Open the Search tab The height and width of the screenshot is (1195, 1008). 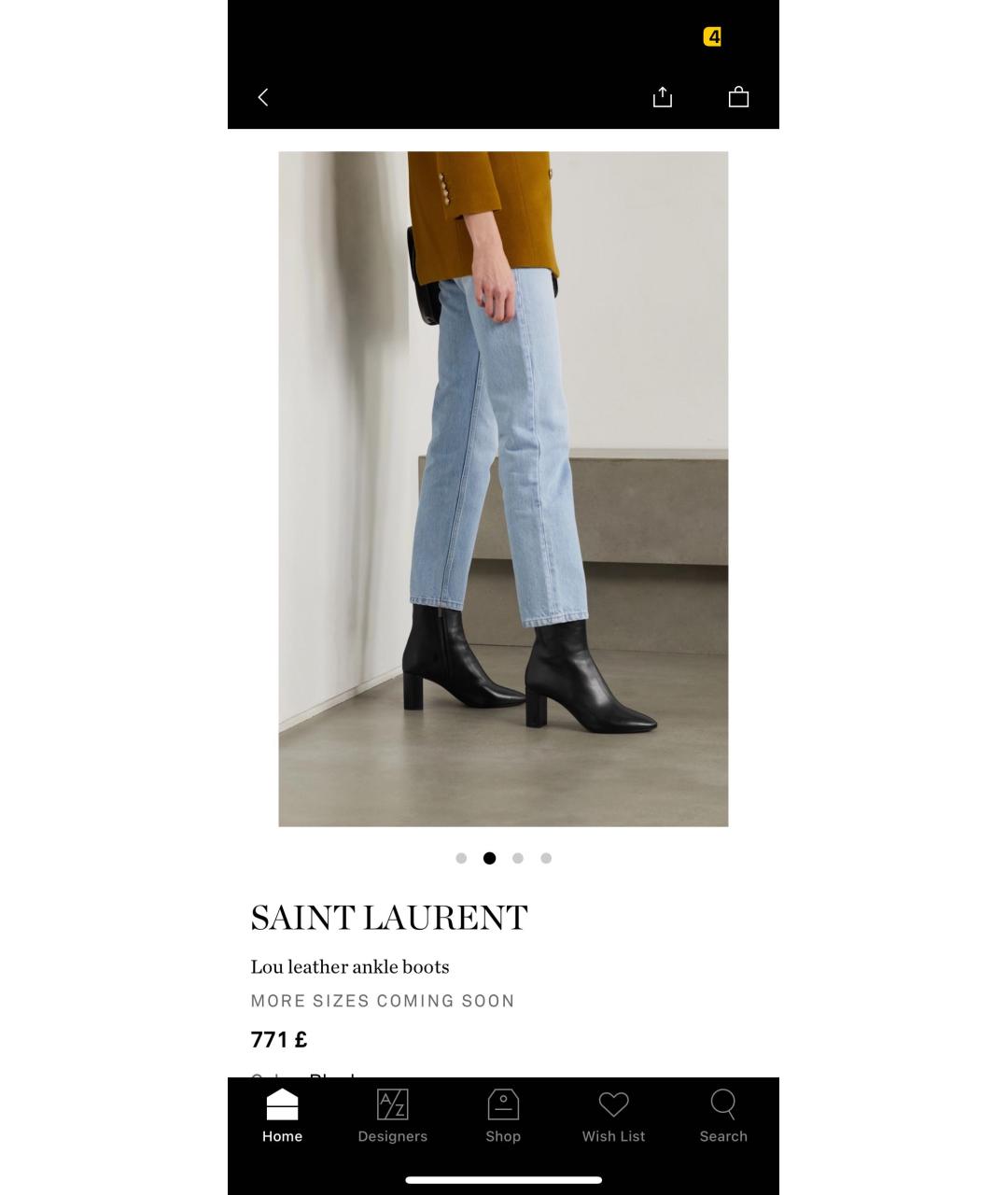[x=723, y=1116]
